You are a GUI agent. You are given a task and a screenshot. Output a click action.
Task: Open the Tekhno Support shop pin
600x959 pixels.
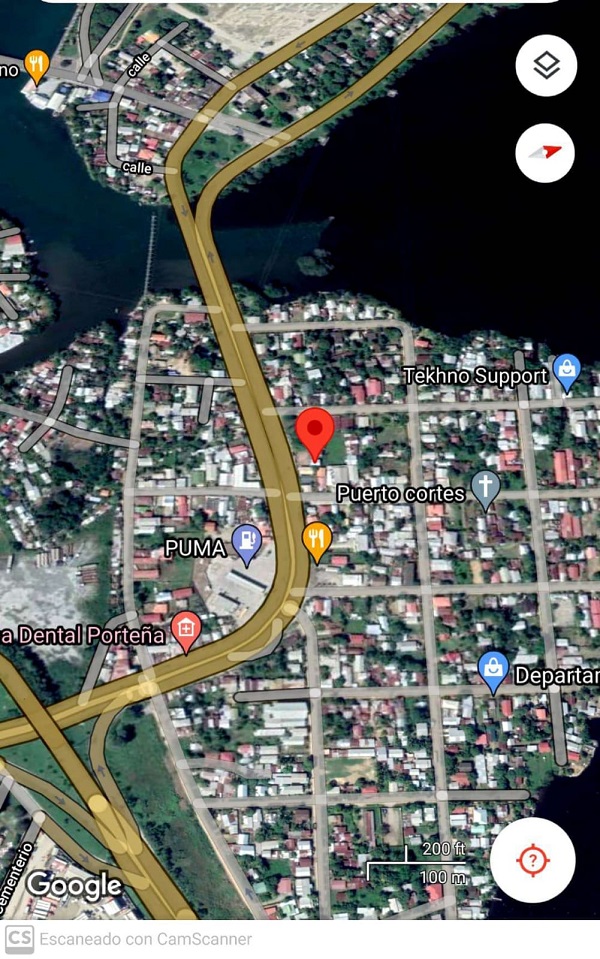point(567,372)
